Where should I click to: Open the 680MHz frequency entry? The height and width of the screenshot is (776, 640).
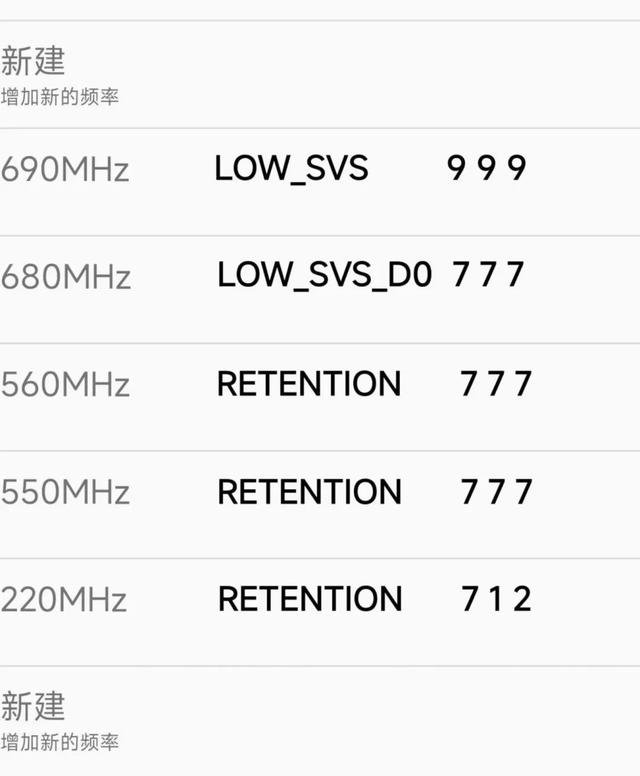[66, 277]
